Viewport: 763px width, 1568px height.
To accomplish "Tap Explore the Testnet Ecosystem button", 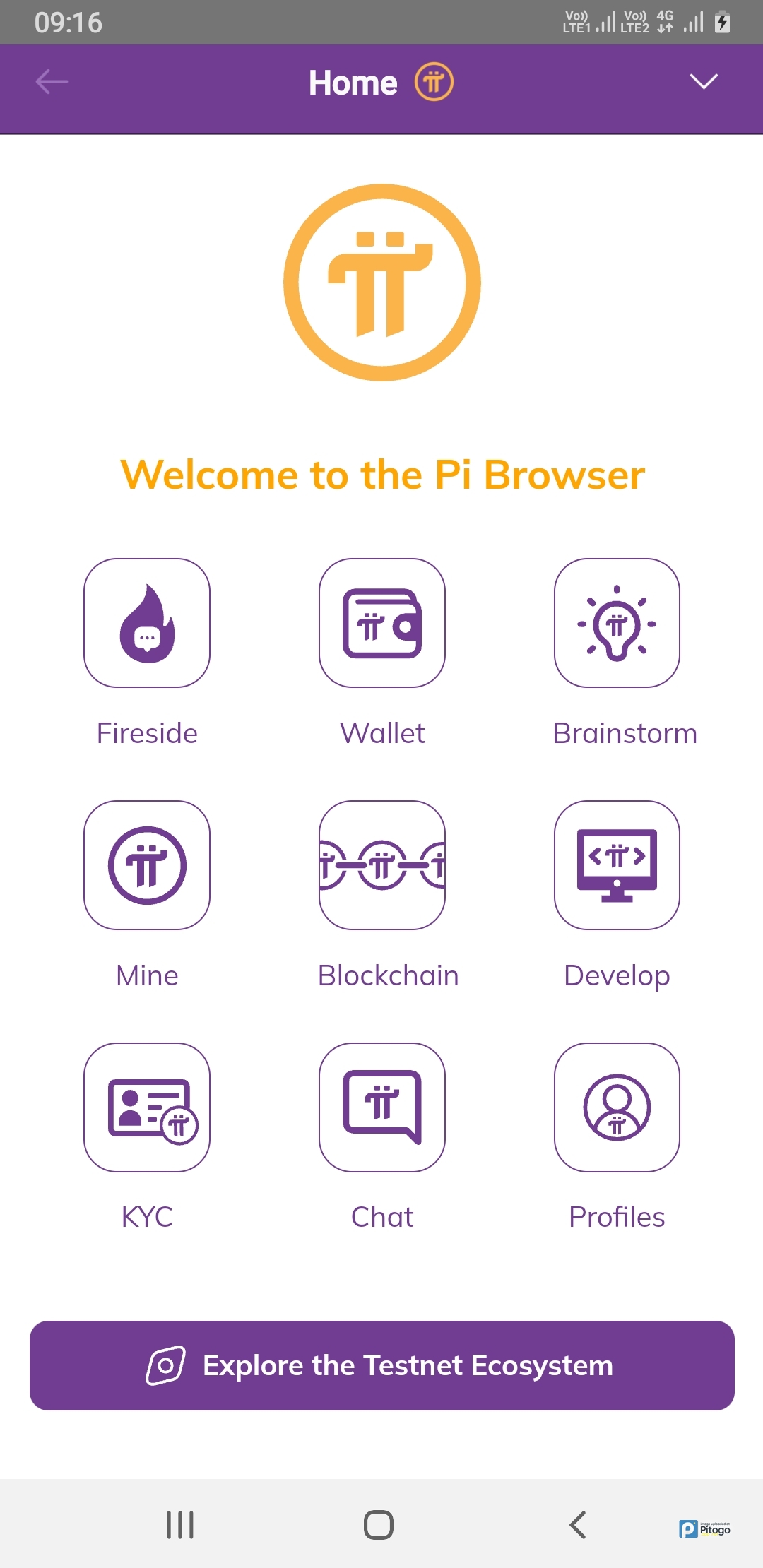I will click(382, 1365).
